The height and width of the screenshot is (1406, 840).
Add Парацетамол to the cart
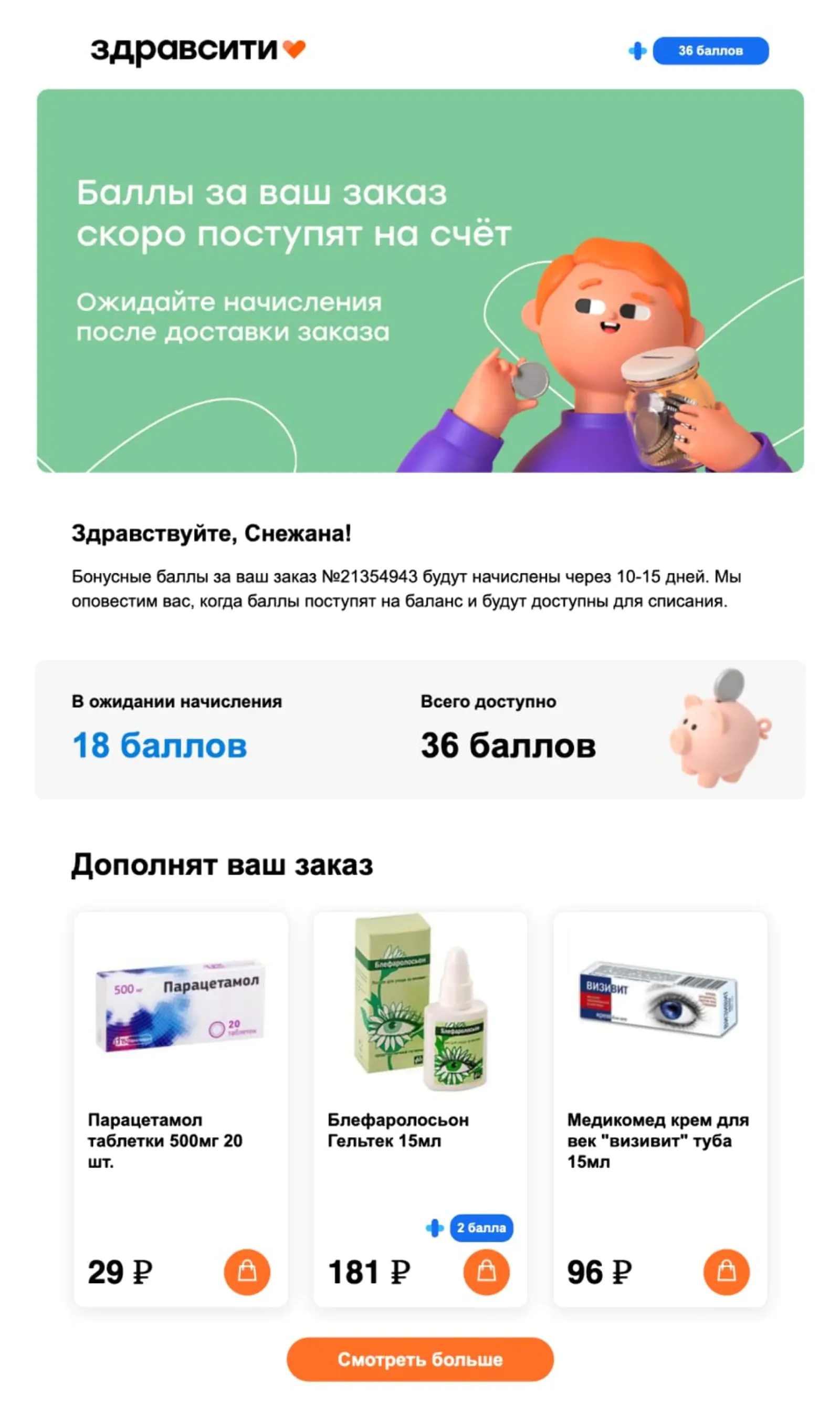click(247, 1272)
